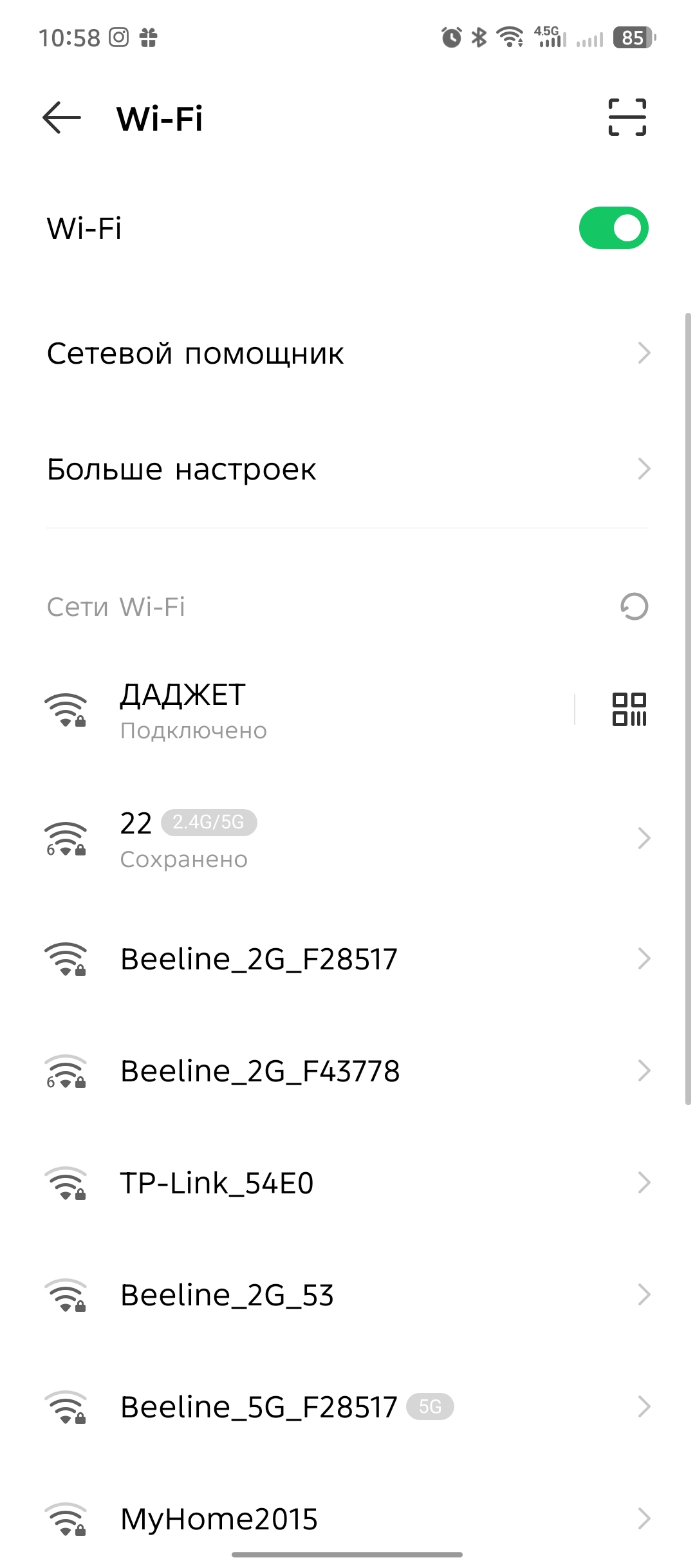Open the QR code scanner icon
Screen dimensions: 695x1568
tap(627, 117)
